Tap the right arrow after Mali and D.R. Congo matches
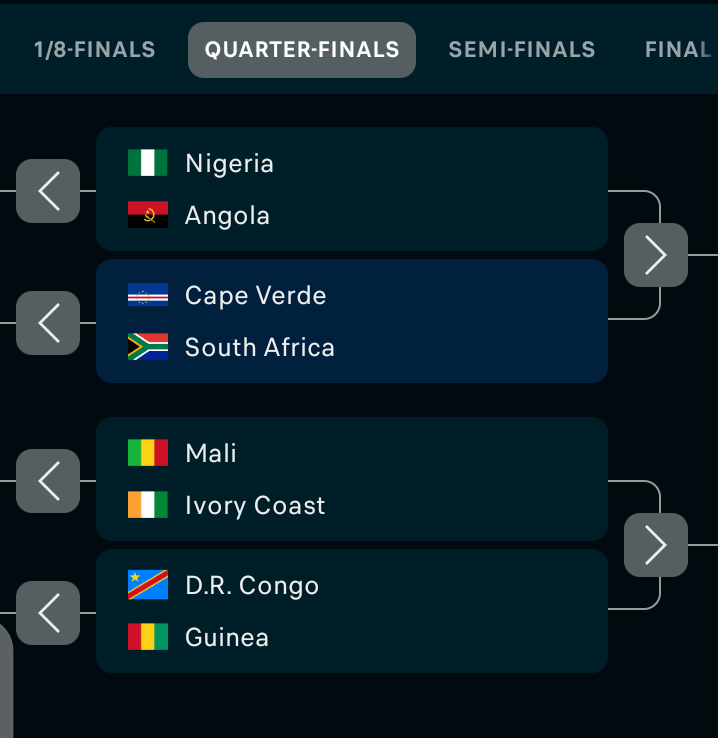Viewport: 718px width, 738px height. (656, 545)
